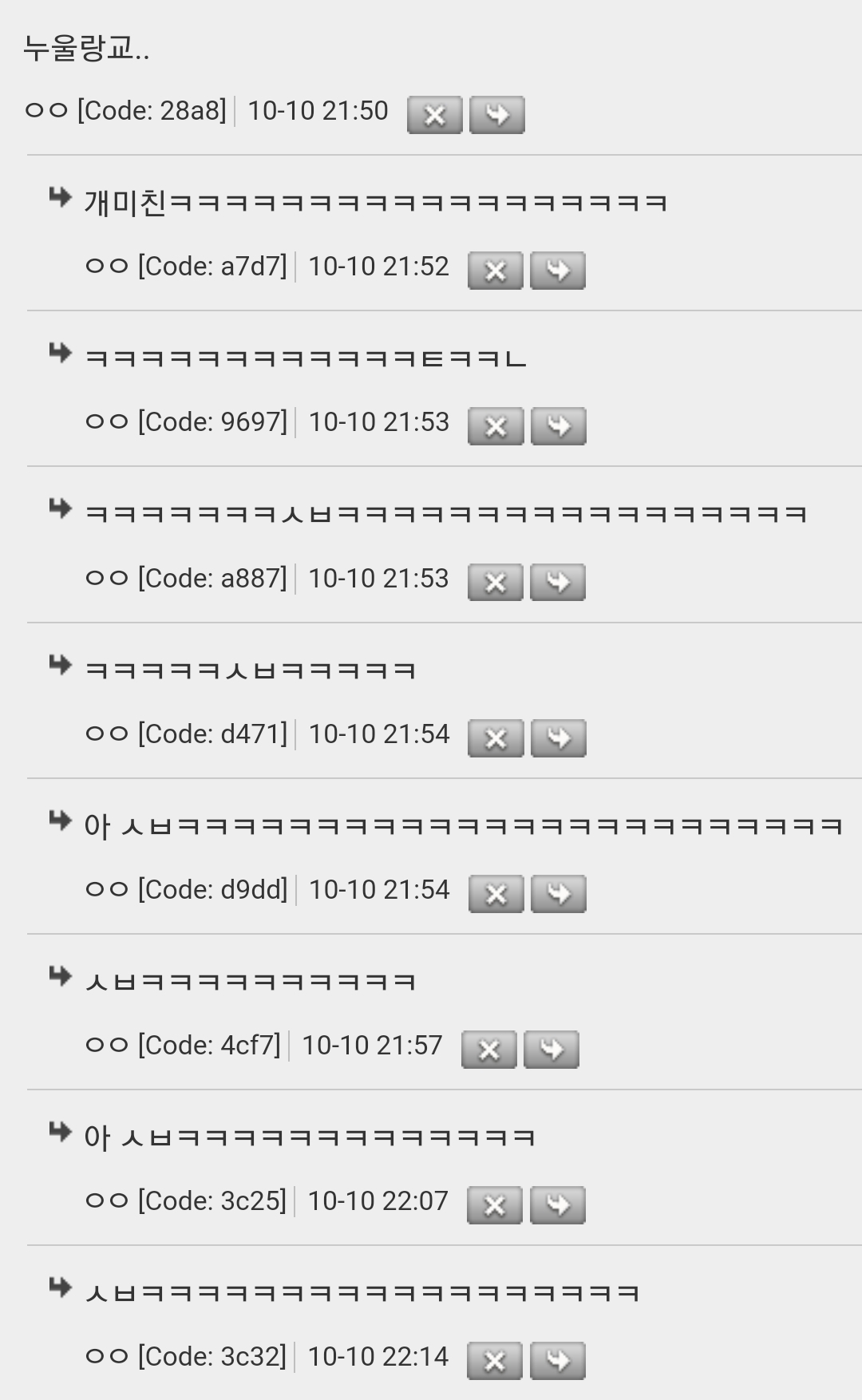Delete the reply with Code 3c25
This screenshot has width=862, height=1400.
click(x=495, y=1205)
